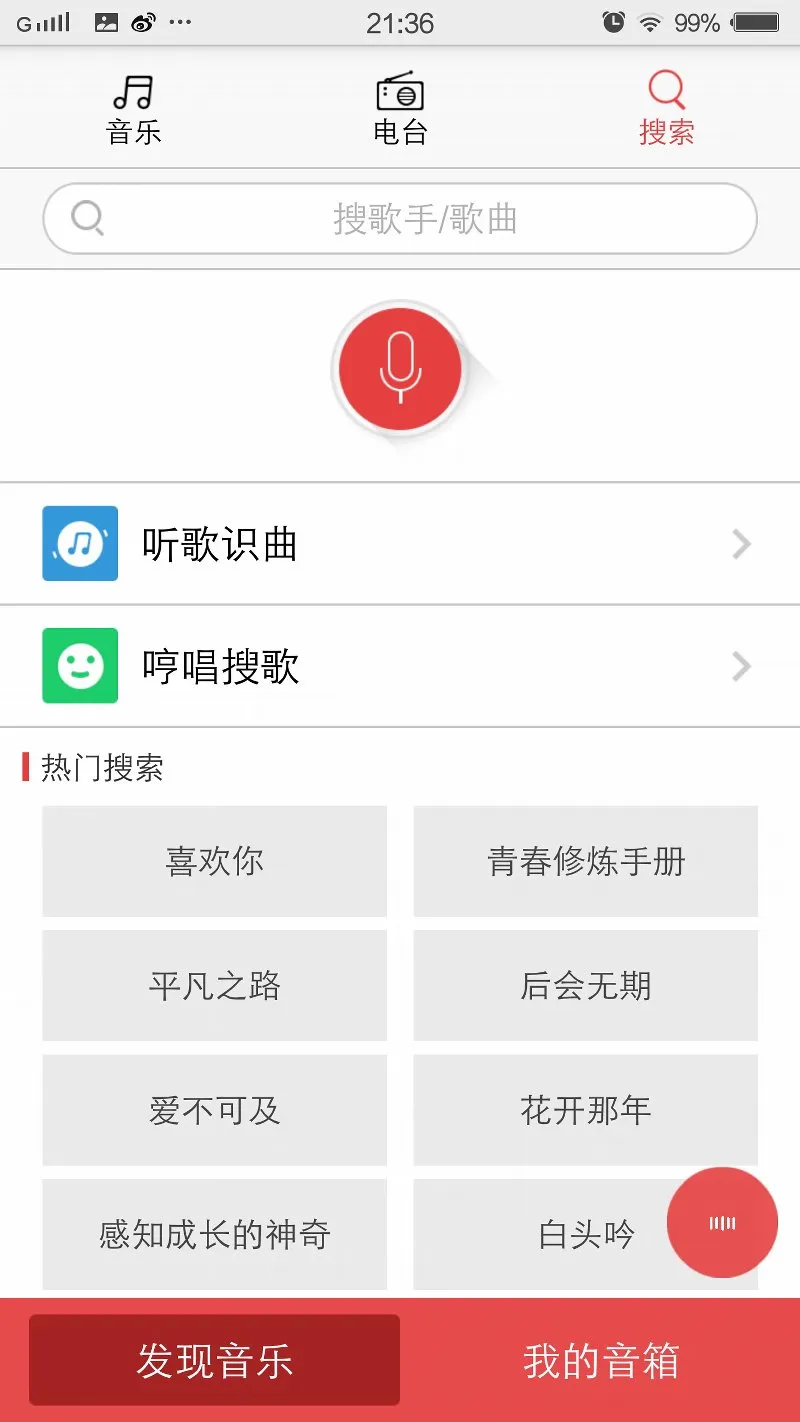
Task: Search hot keyword 青春修炼手册
Action: (x=586, y=861)
